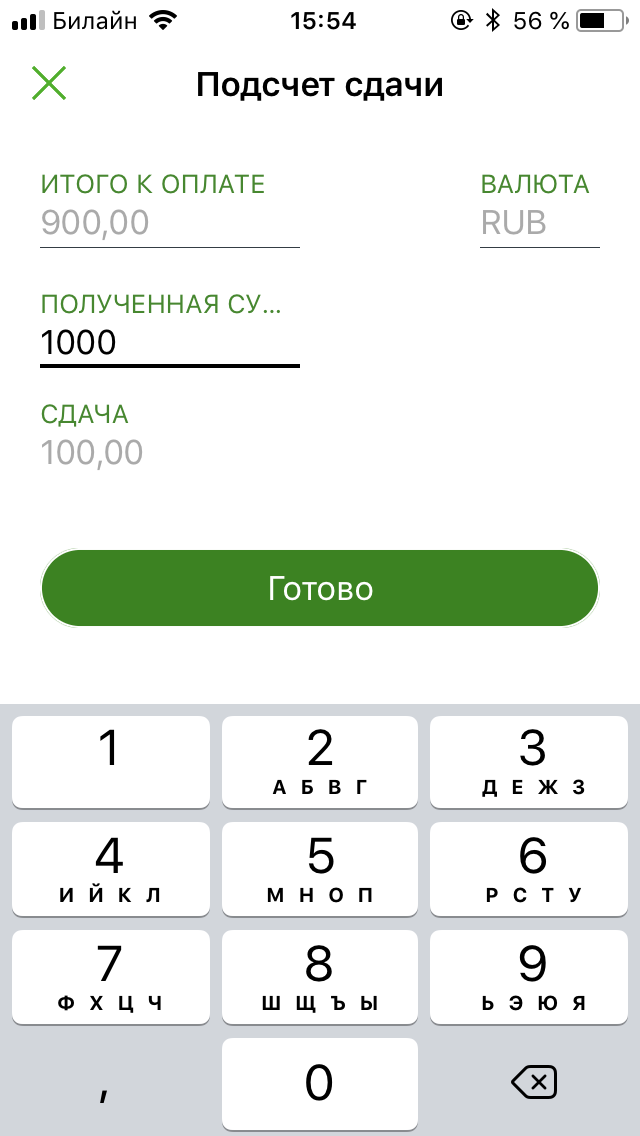This screenshot has height=1136, width=640.
Task: Tap the number 1 key
Action: (110, 760)
